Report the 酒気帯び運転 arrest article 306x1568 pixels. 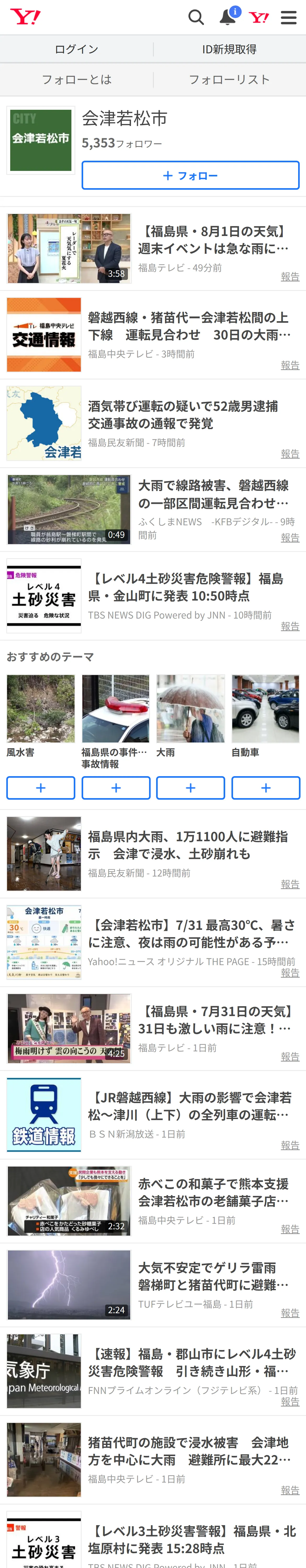[x=290, y=453]
